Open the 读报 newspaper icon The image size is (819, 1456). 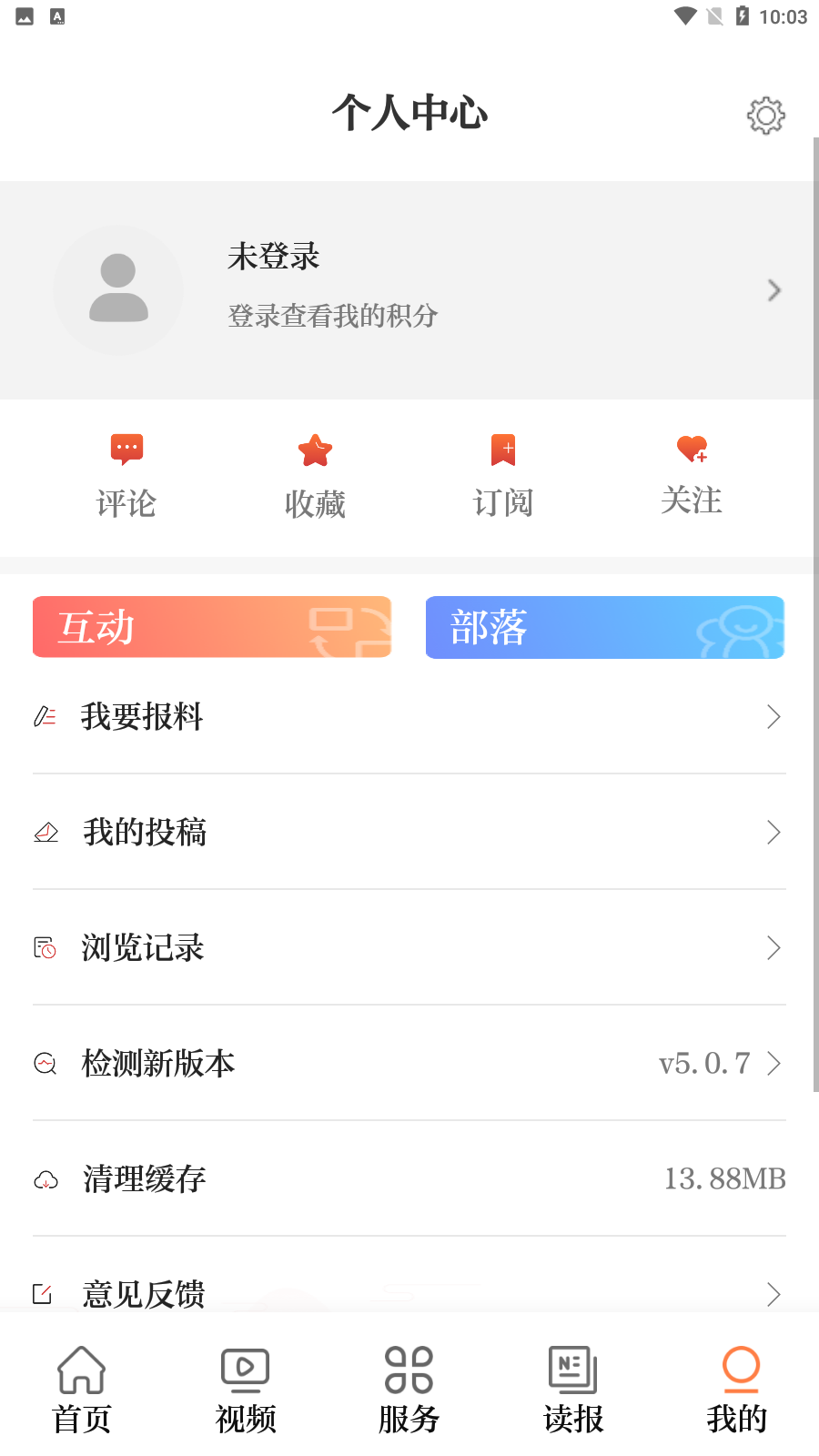571,1370
